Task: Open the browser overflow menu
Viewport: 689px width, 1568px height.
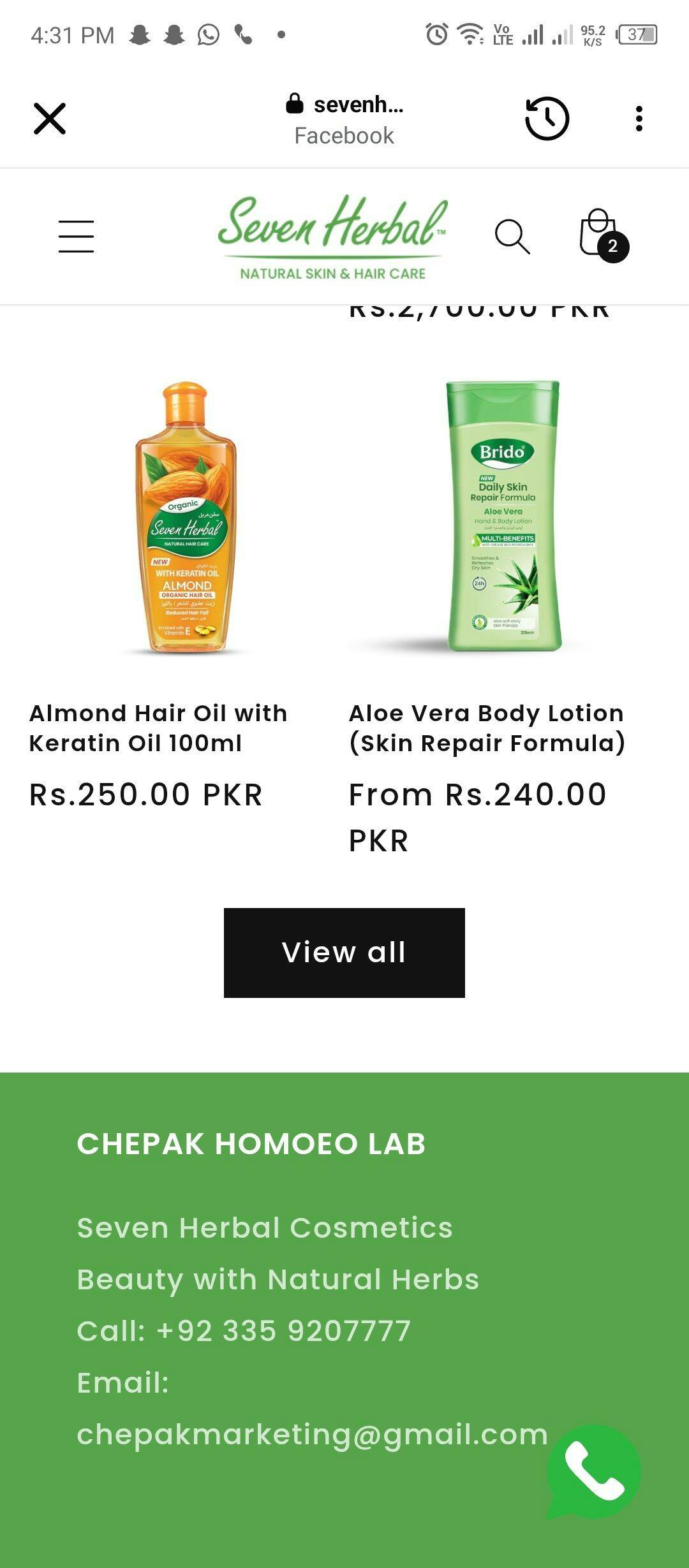Action: pyautogui.click(x=639, y=119)
